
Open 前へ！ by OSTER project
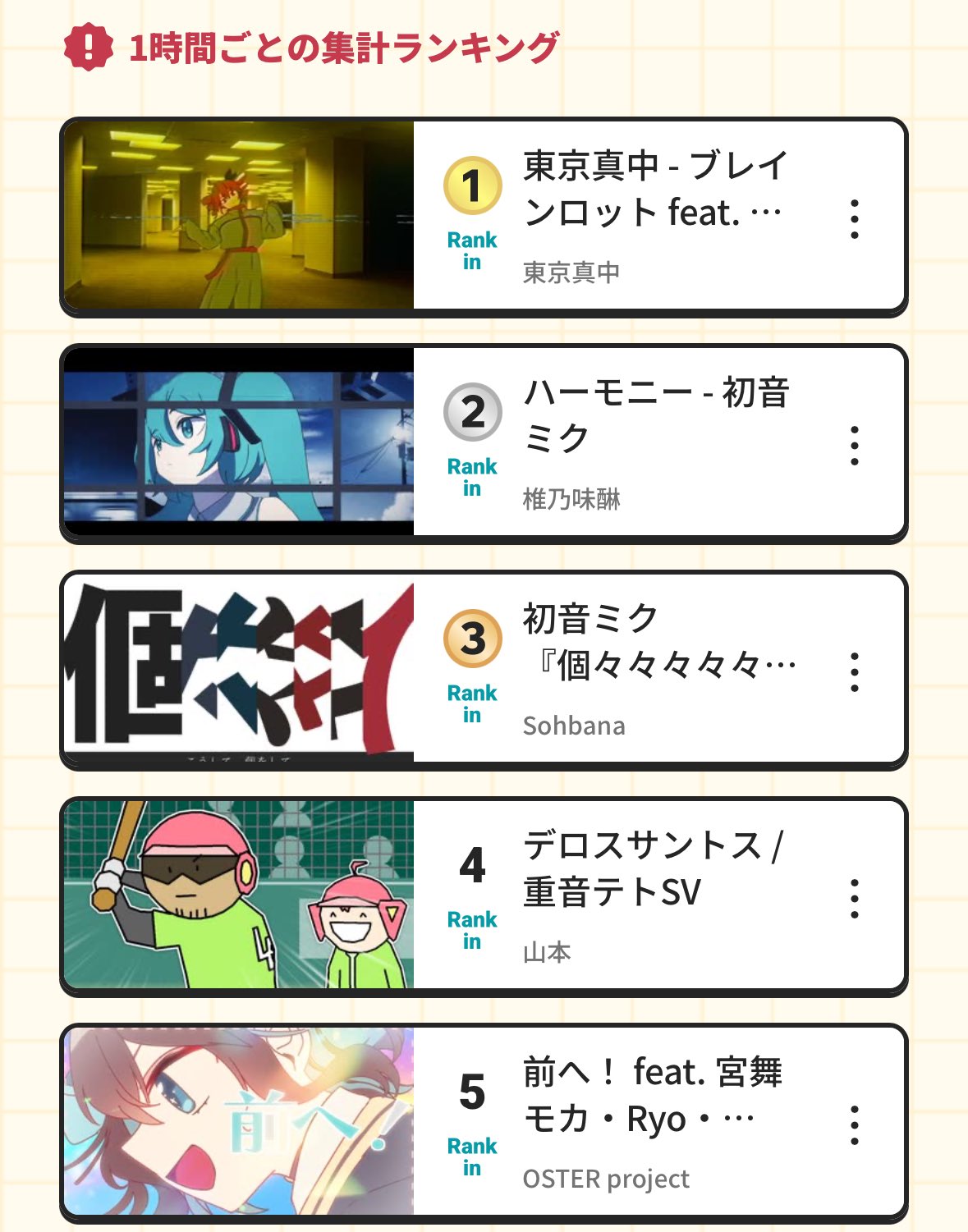484,1123
